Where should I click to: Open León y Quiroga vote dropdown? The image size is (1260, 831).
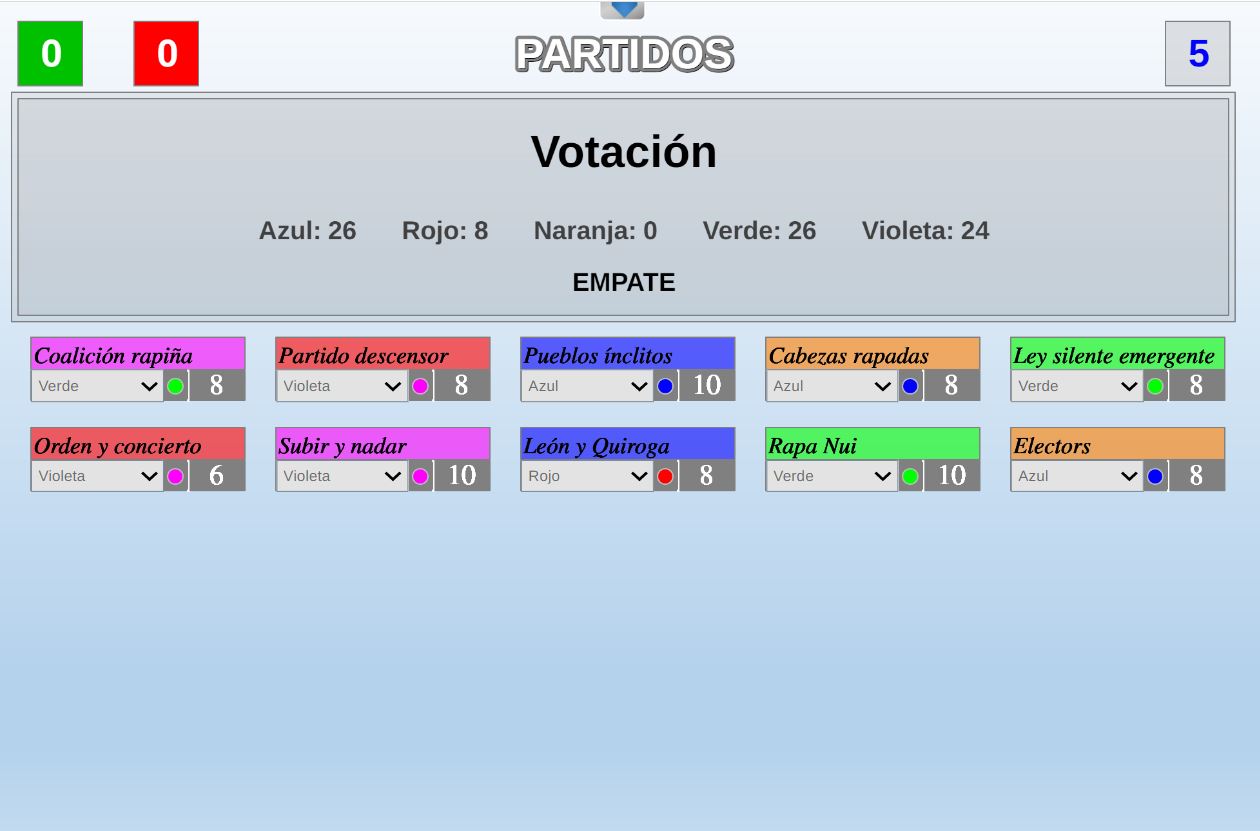587,476
